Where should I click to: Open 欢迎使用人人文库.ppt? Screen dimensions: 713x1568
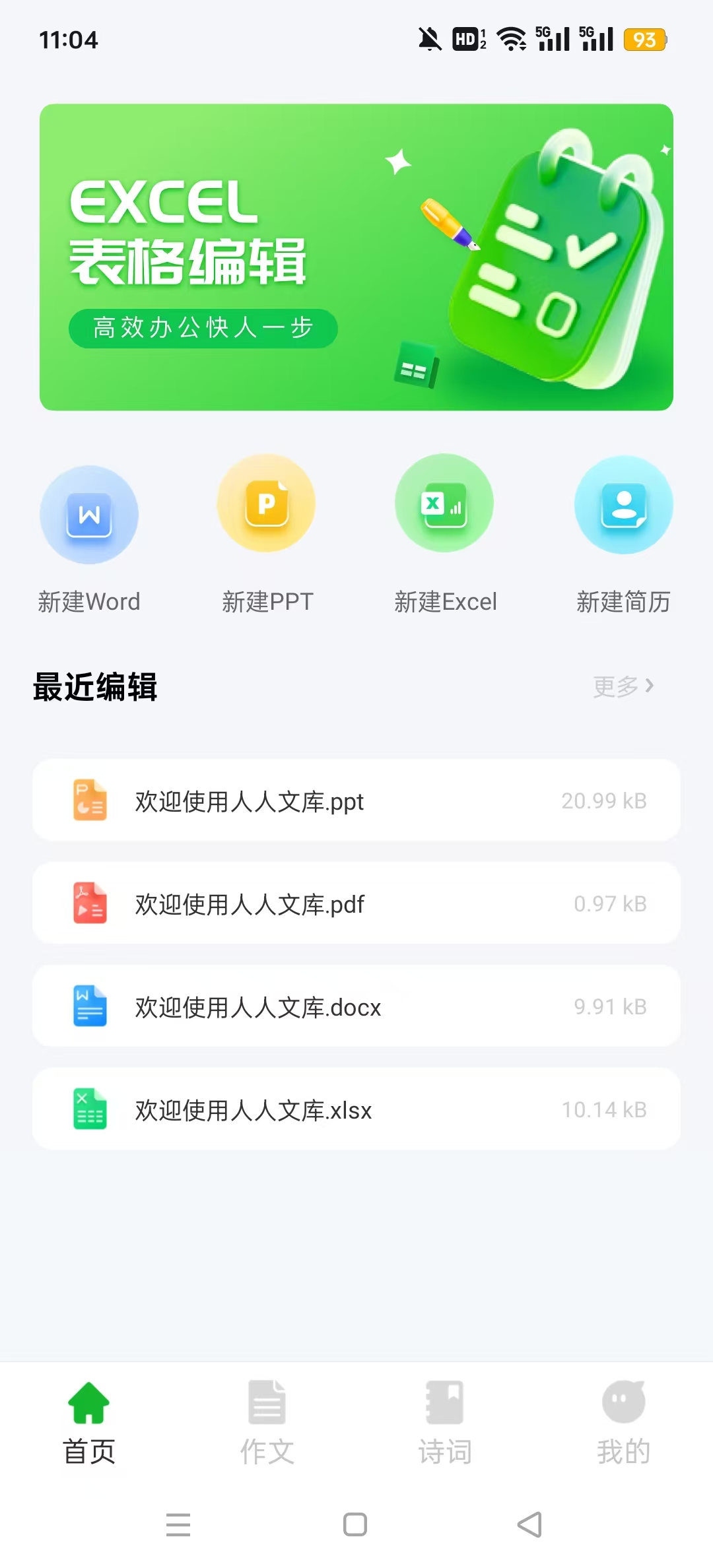[356, 800]
